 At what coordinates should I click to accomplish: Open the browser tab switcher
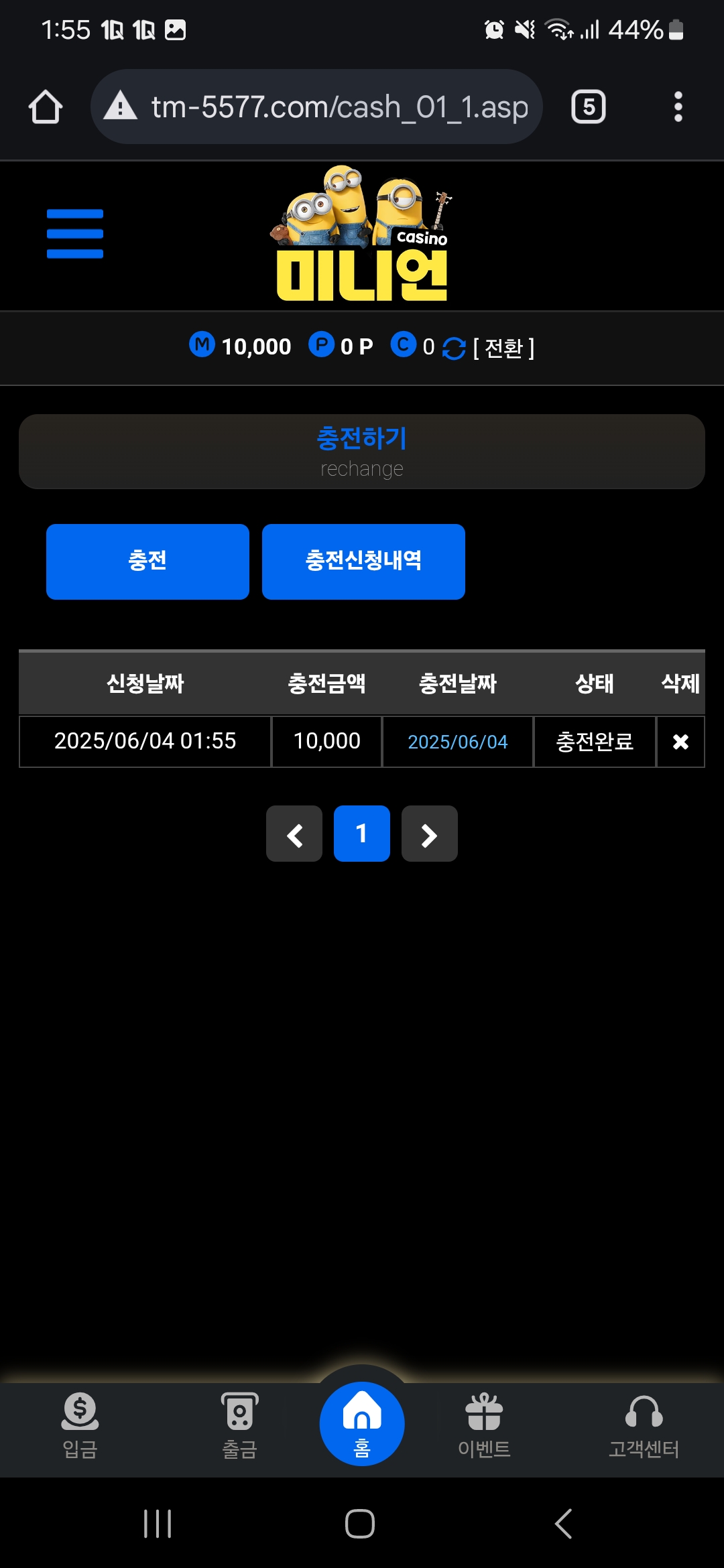click(588, 107)
